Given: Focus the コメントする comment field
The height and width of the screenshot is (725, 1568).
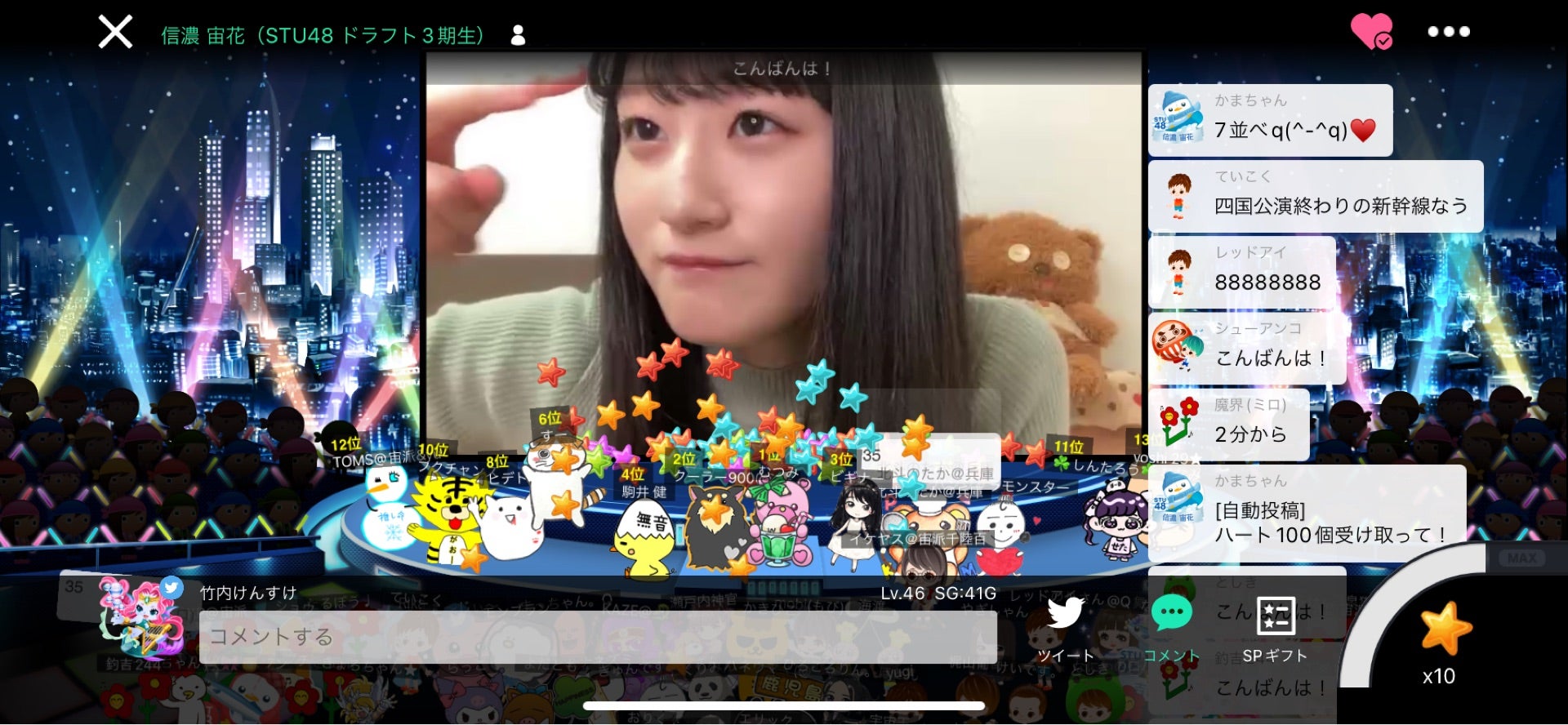Looking at the screenshot, I should [x=598, y=637].
